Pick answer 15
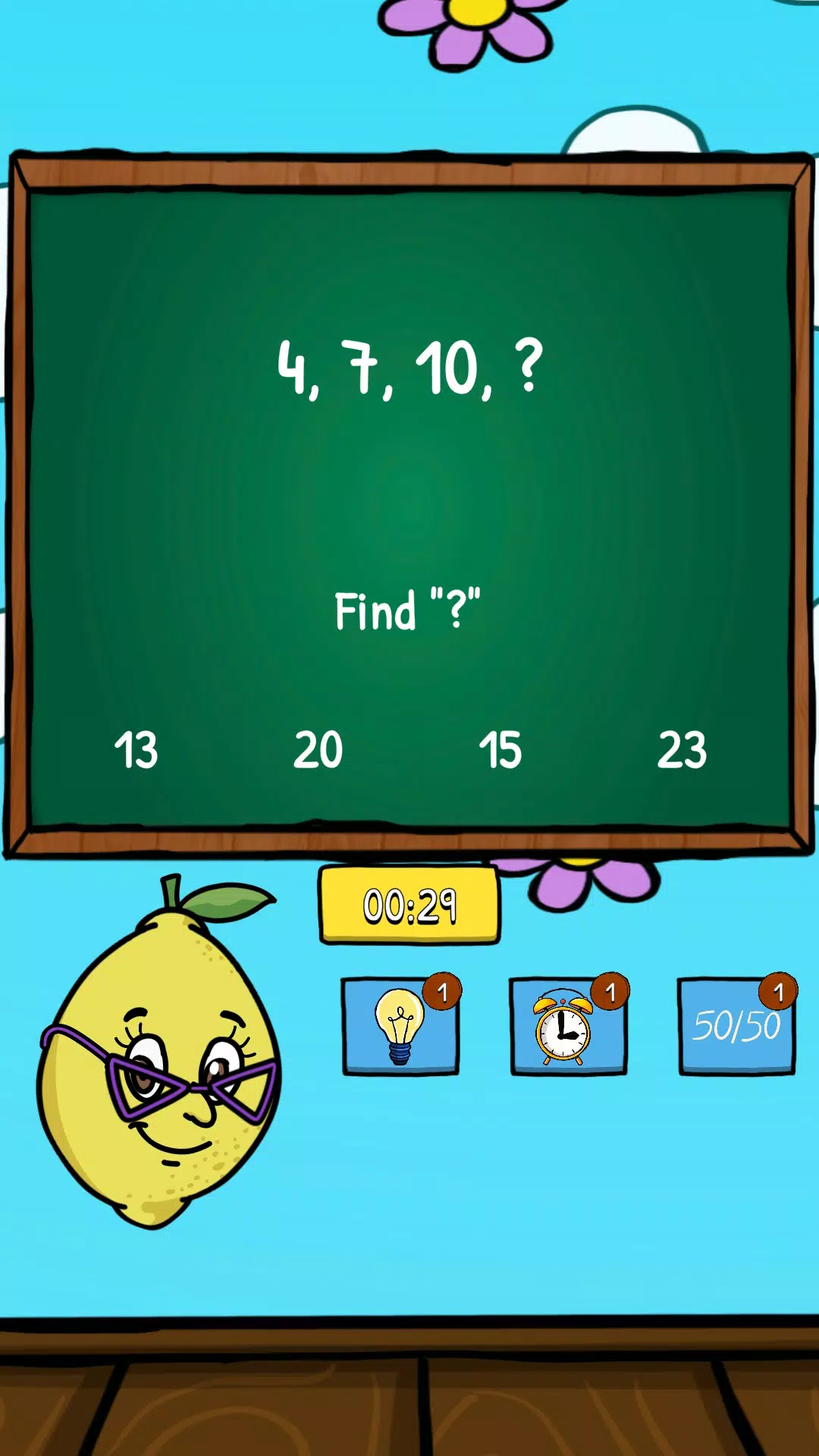This screenshot has height=1456, width=819. coord(500,750)
